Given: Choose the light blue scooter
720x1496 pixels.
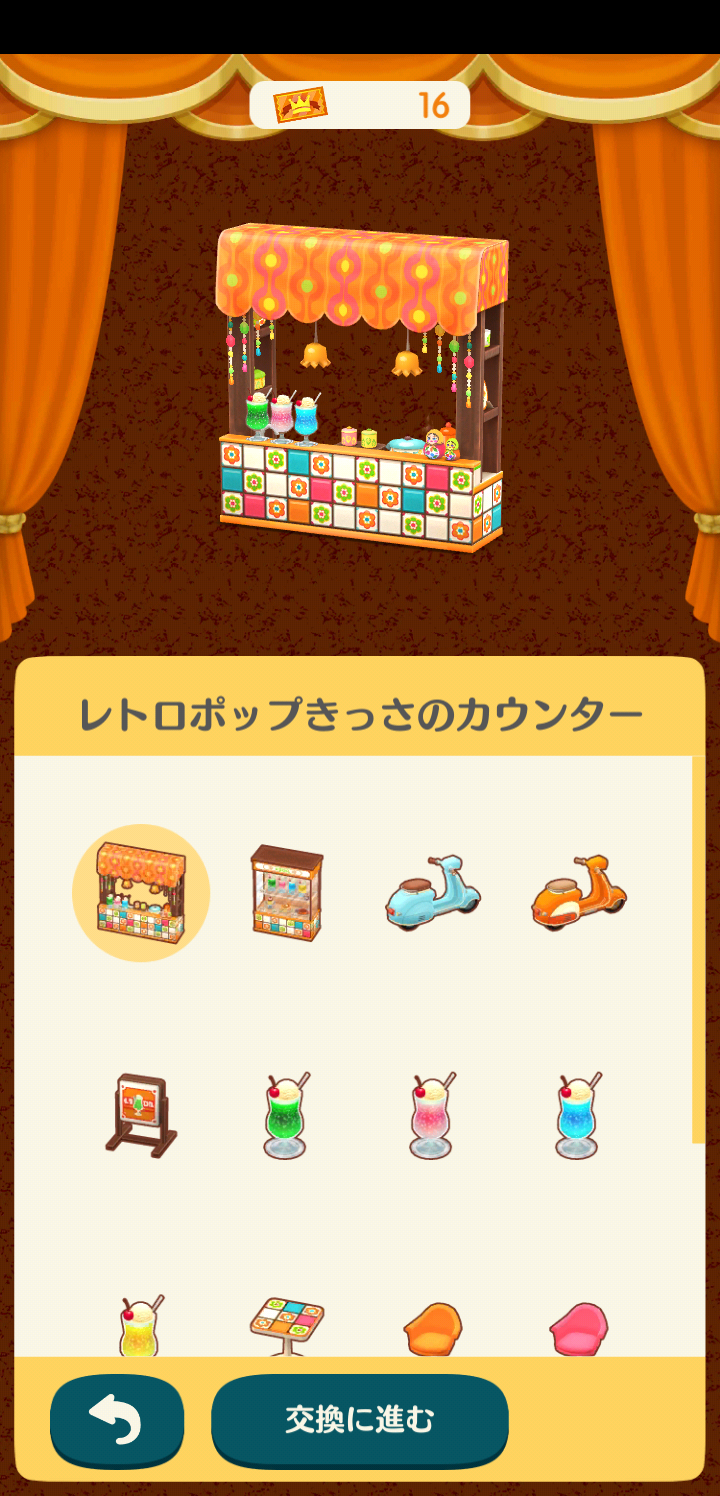Looking at the screenshot, I should tap(432, 893).
